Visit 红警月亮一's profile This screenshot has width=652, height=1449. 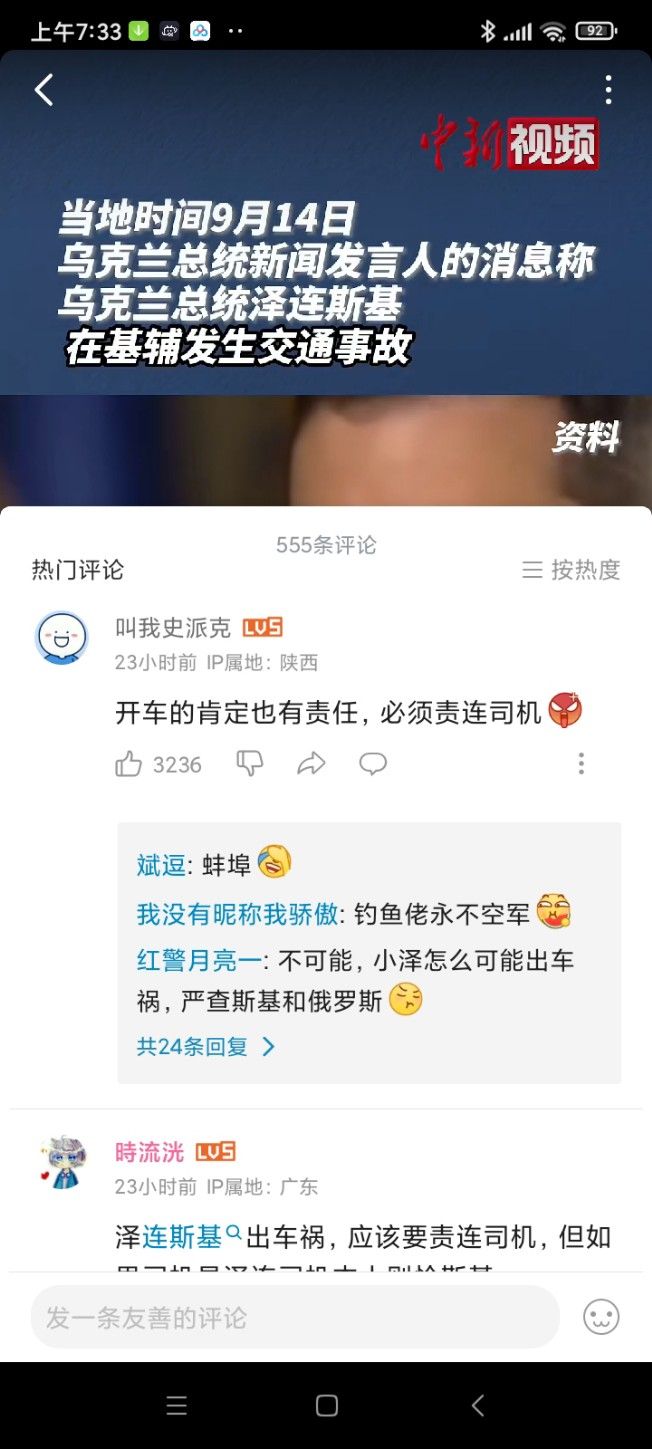198,961
